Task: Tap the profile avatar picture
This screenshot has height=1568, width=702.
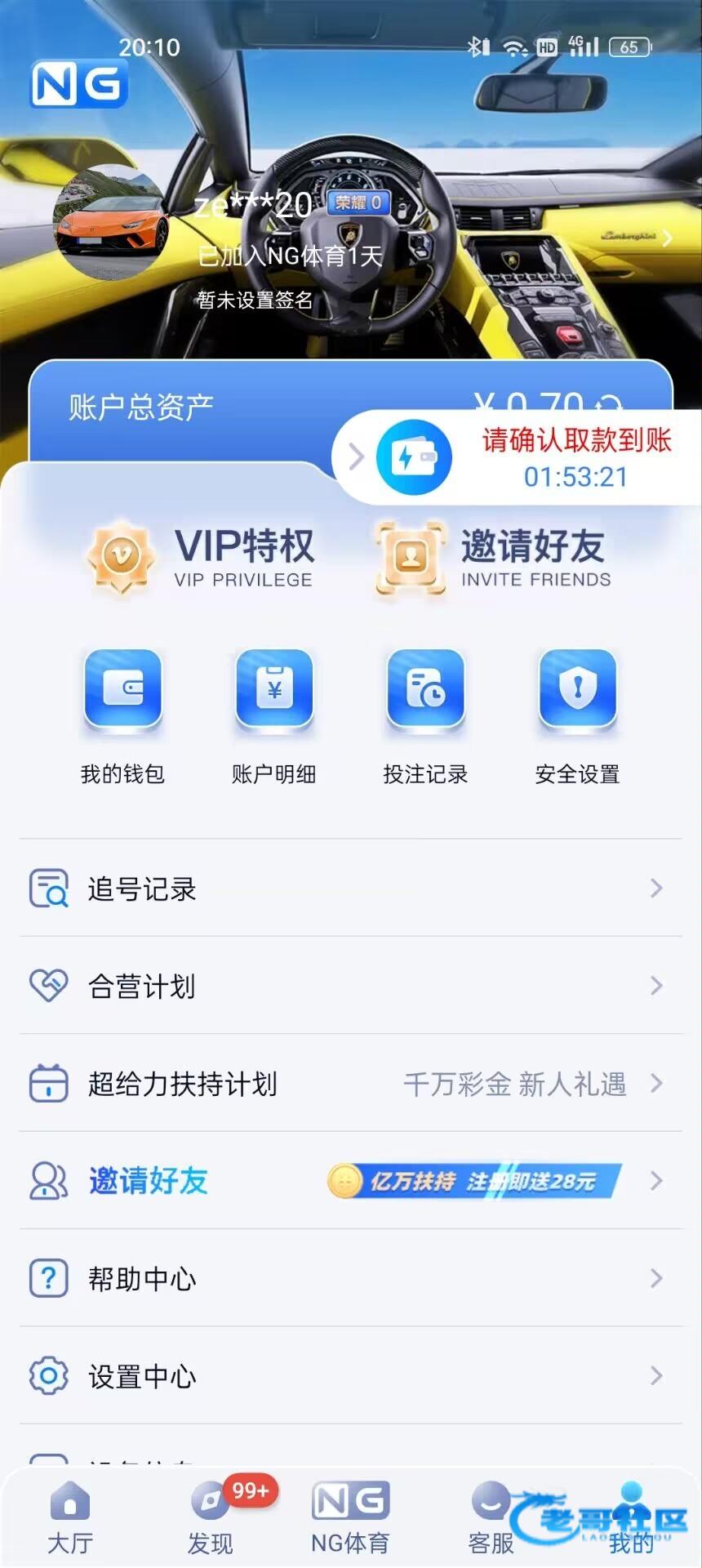Action: (x=110, y=223)
